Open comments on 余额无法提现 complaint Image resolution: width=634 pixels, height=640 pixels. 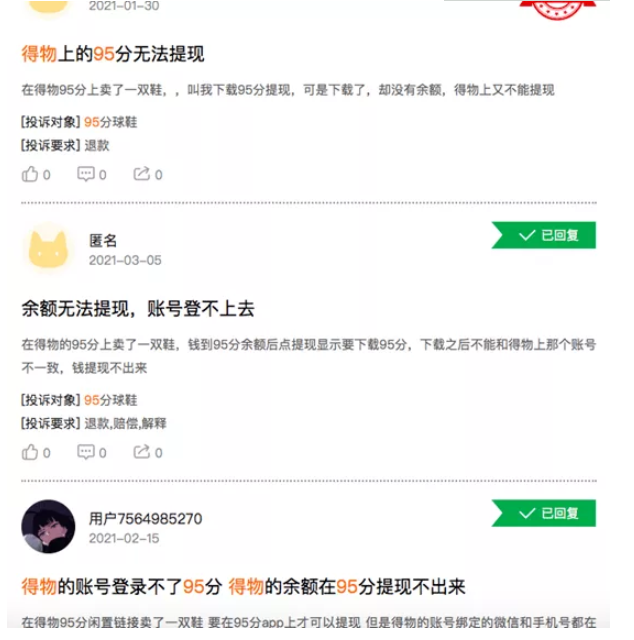coord(87,452)
